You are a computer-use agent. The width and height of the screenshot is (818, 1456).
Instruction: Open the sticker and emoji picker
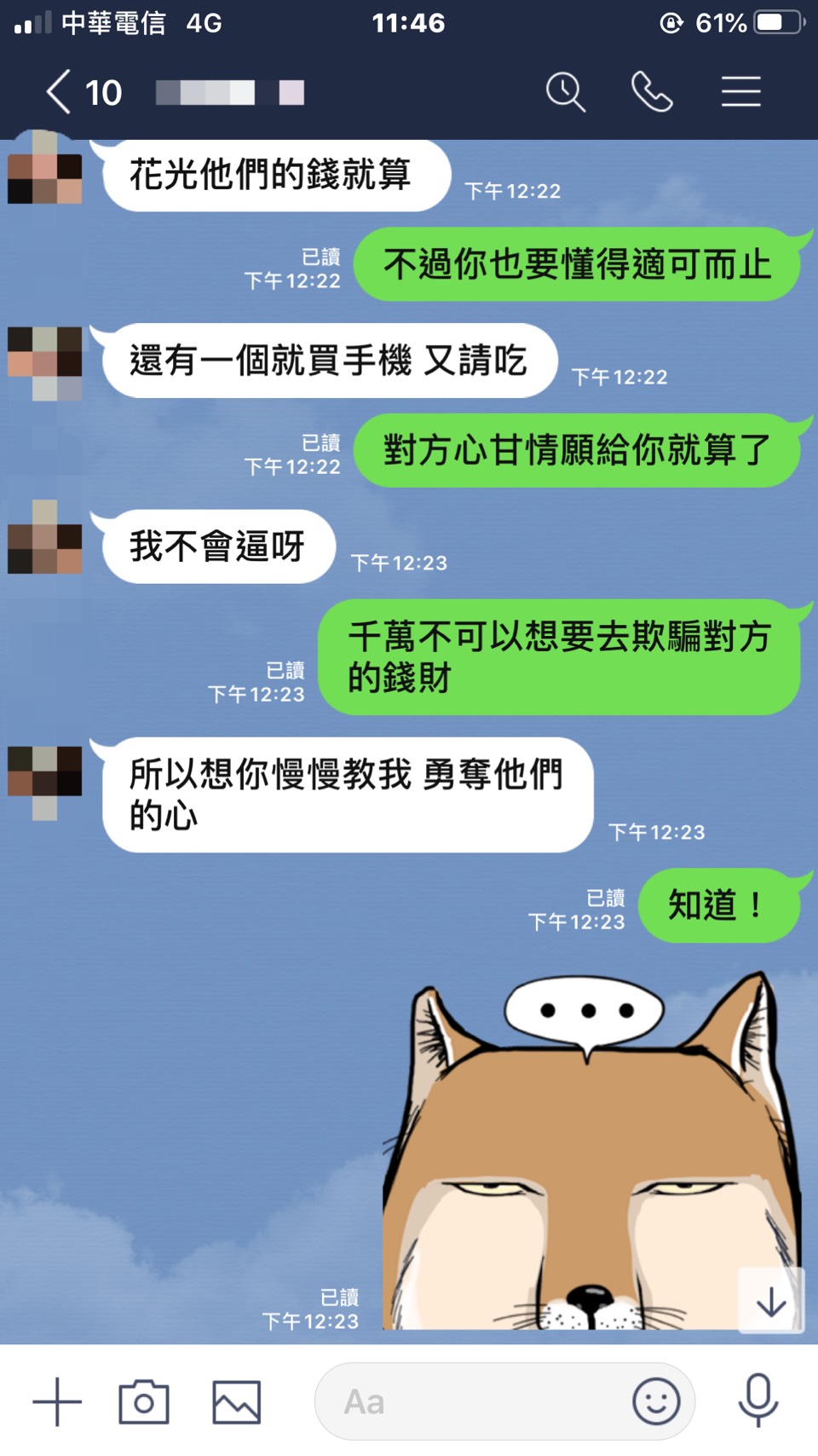[656, 1401]
